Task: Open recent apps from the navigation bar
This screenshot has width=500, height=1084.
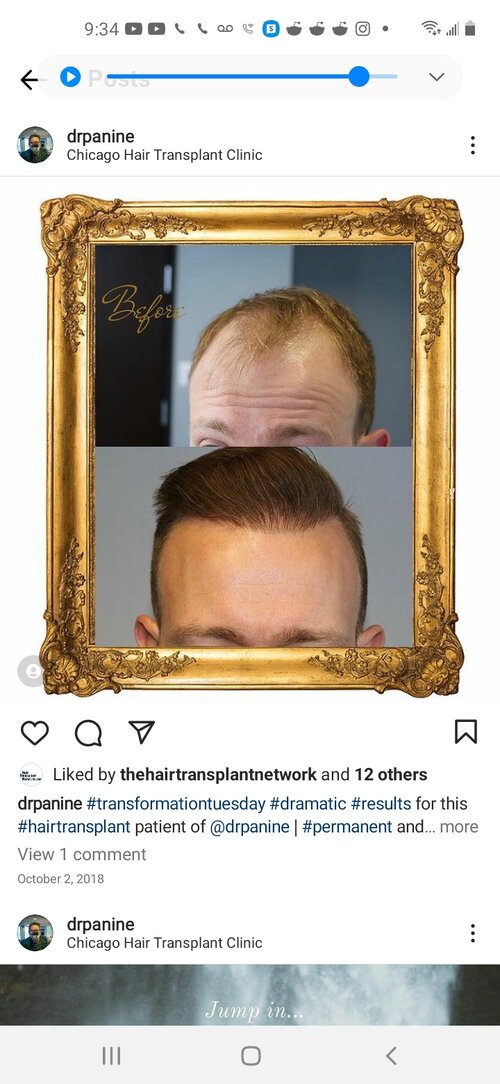Action: pos(111,1056)
